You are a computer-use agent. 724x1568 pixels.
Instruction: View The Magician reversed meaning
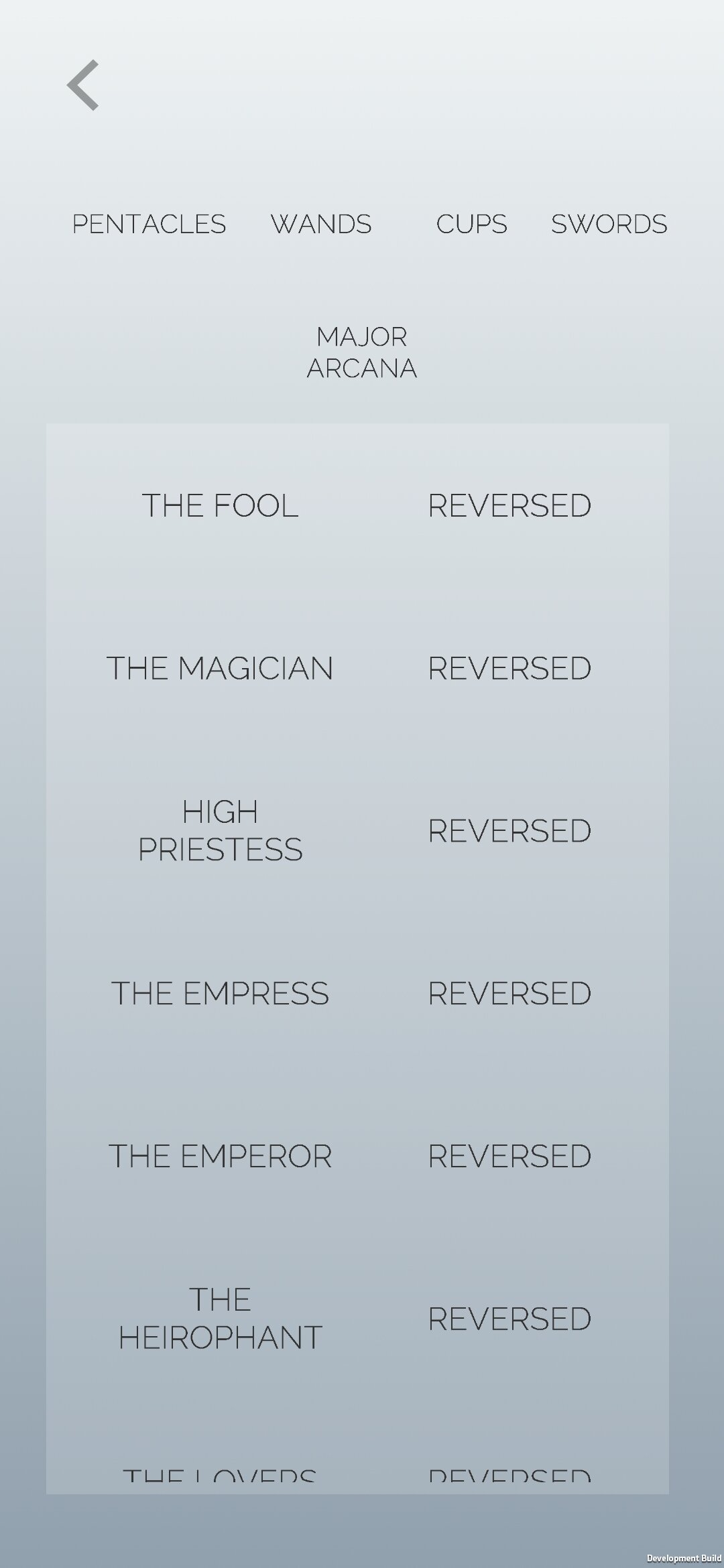coord(509,668)
